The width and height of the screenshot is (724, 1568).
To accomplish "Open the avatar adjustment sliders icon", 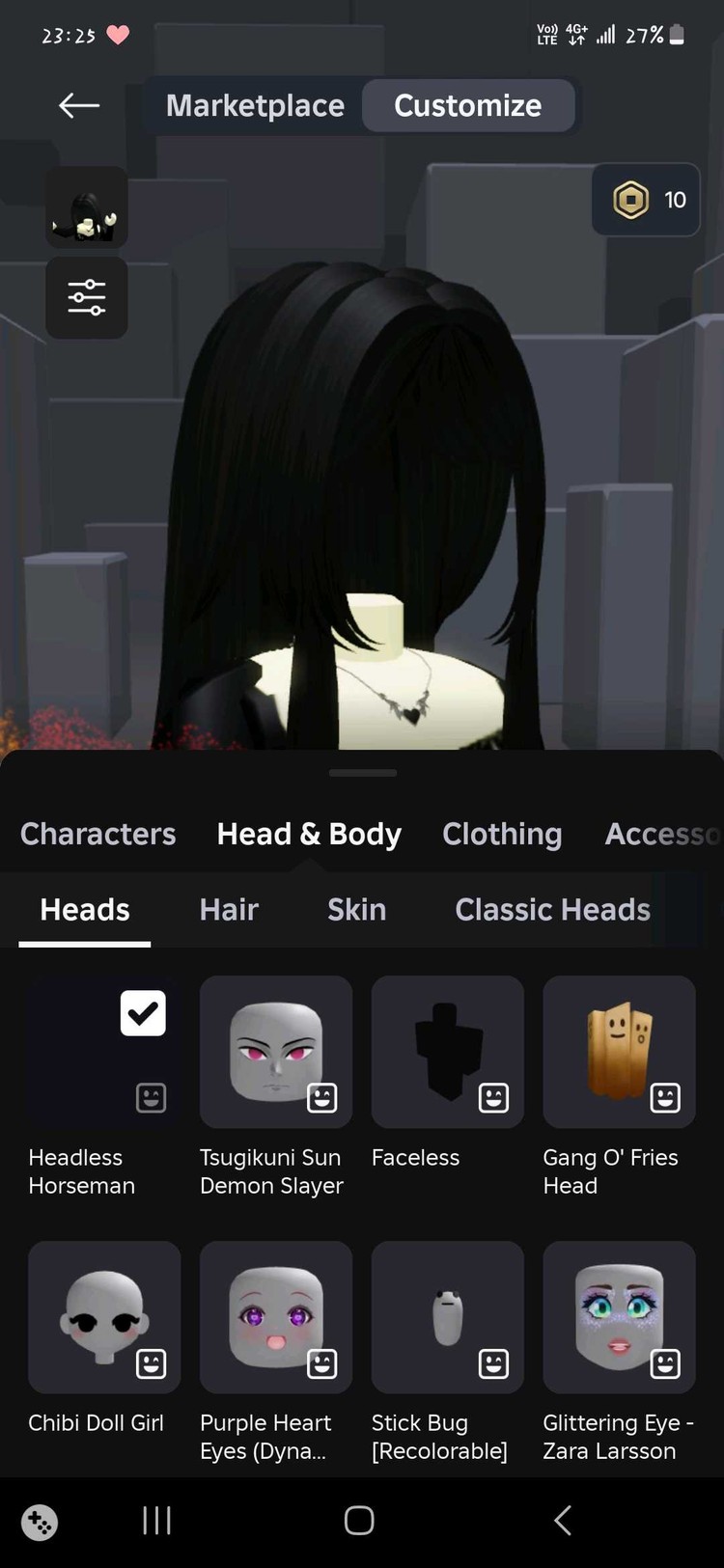I will tap(87, 297).
